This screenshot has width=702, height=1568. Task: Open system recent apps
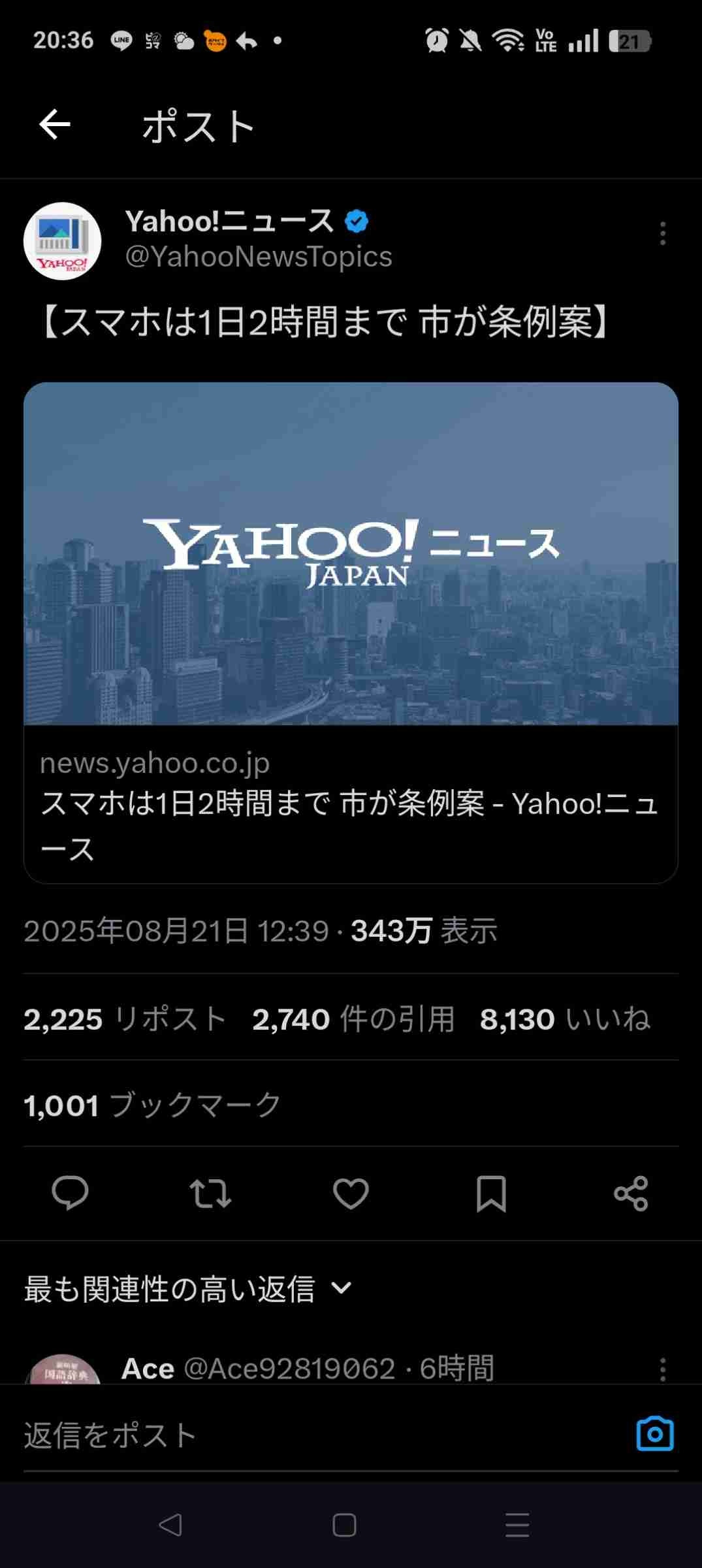click(x=517, y=1525)
